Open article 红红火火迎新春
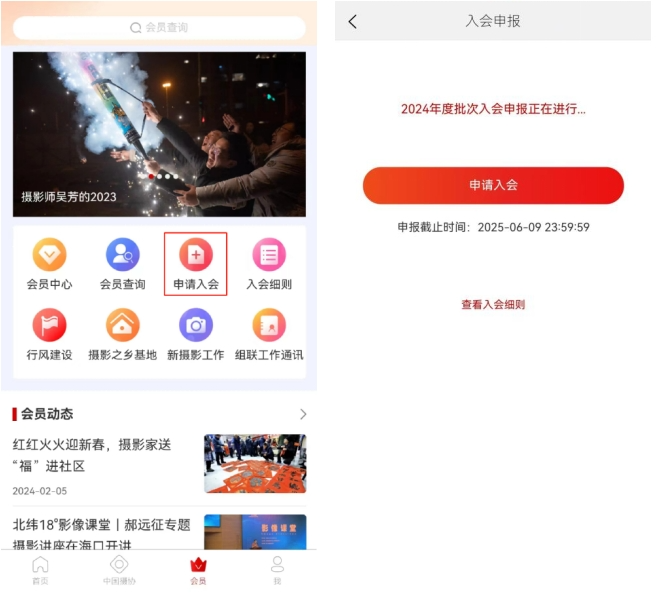Viewport: 656px width, 600px height. tap(100, 455)
